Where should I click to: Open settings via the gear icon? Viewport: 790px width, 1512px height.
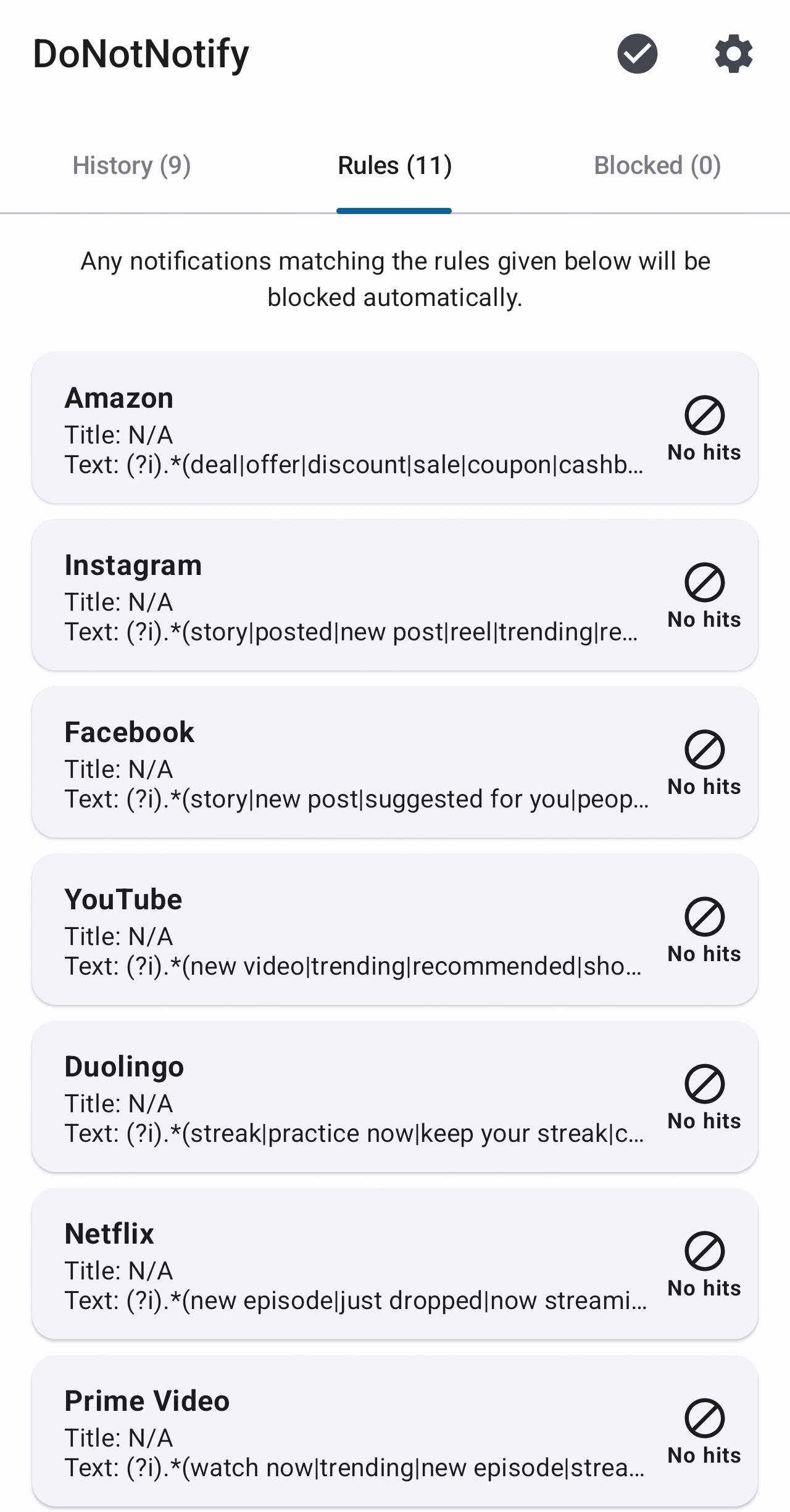pyautogui.click(x=733, y=54)
